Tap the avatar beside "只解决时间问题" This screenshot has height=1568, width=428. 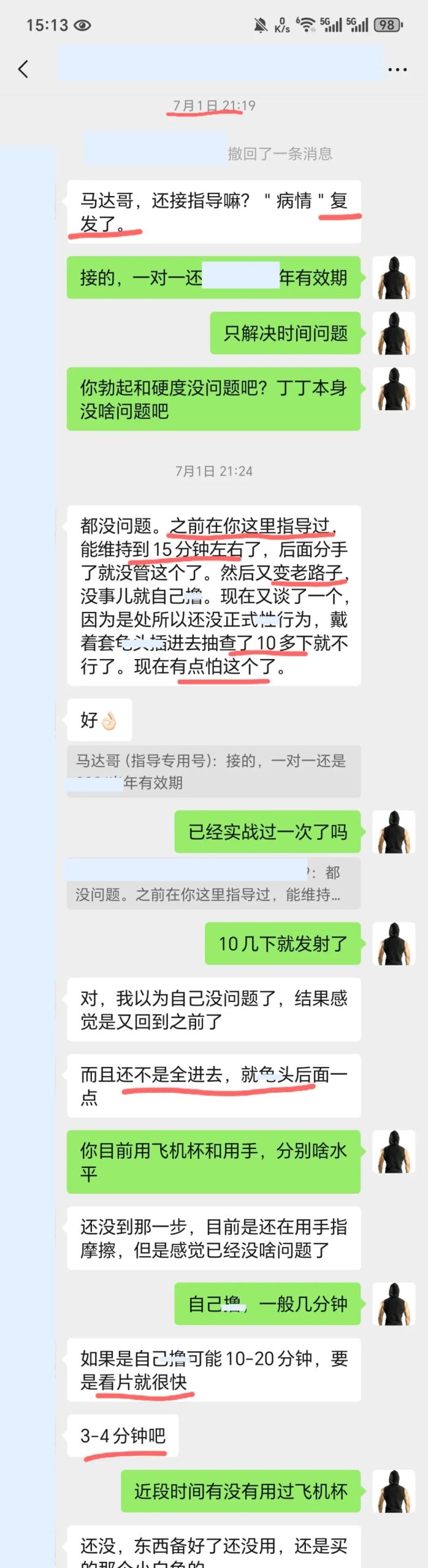pyautogui.click(x=394, y=333)
